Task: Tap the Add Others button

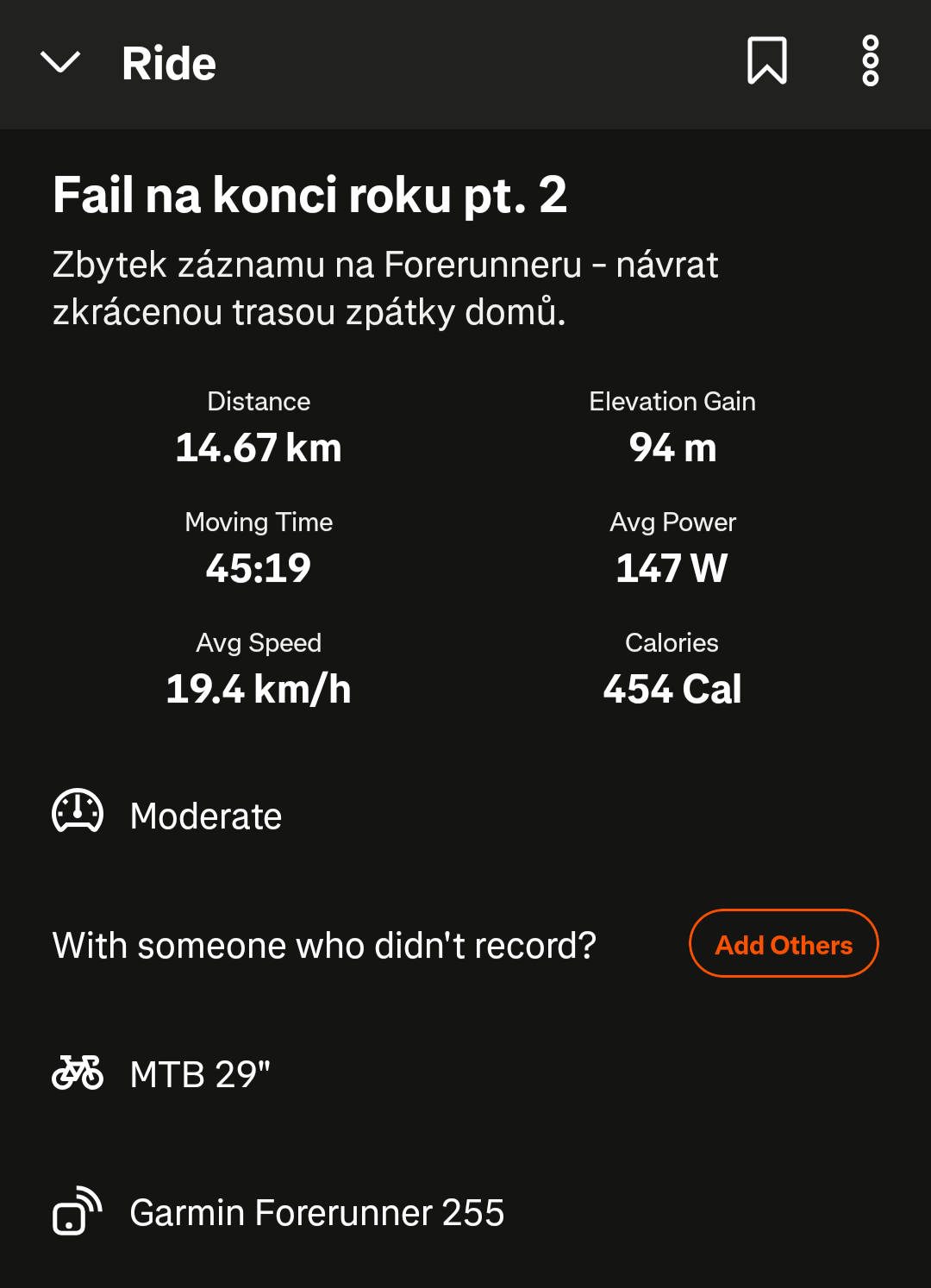Action: 783,944
